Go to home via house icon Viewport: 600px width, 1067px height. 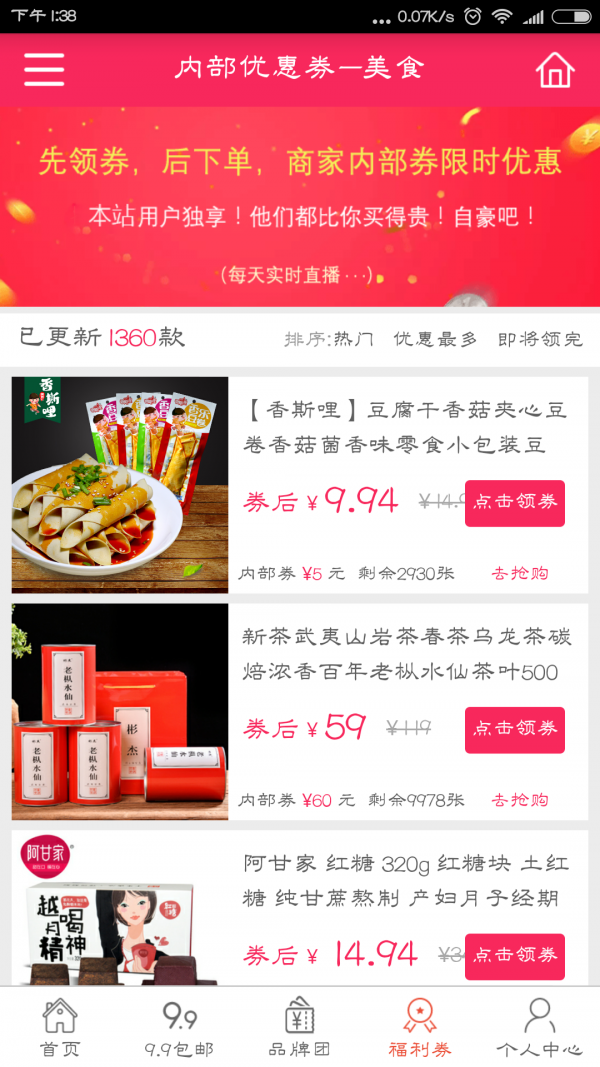point(555,69)
